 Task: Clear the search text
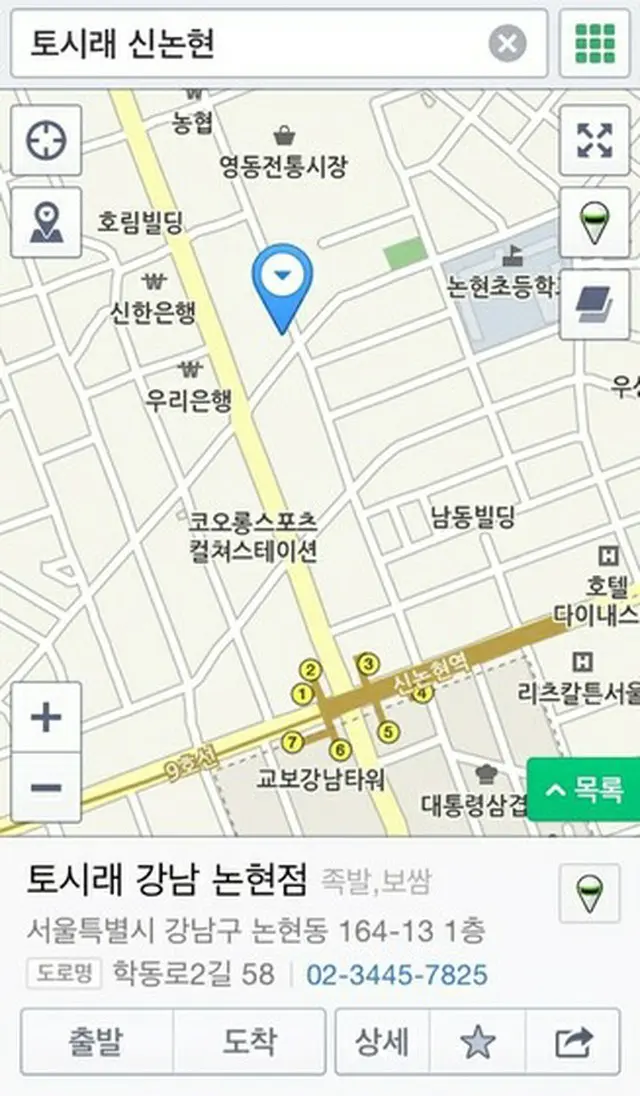pyautogui.click(x=507, y=43)
